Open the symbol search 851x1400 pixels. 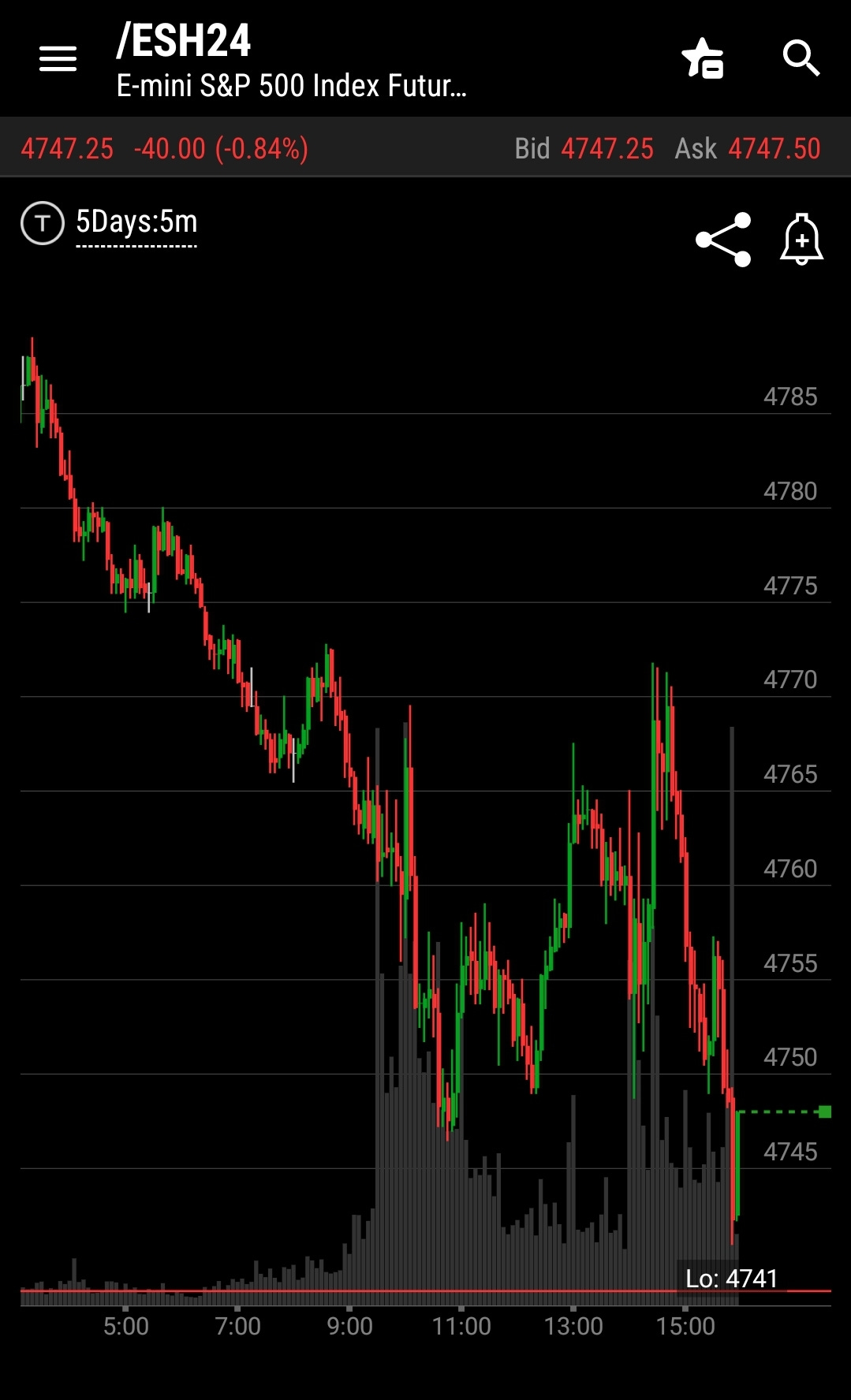[801, 58]
